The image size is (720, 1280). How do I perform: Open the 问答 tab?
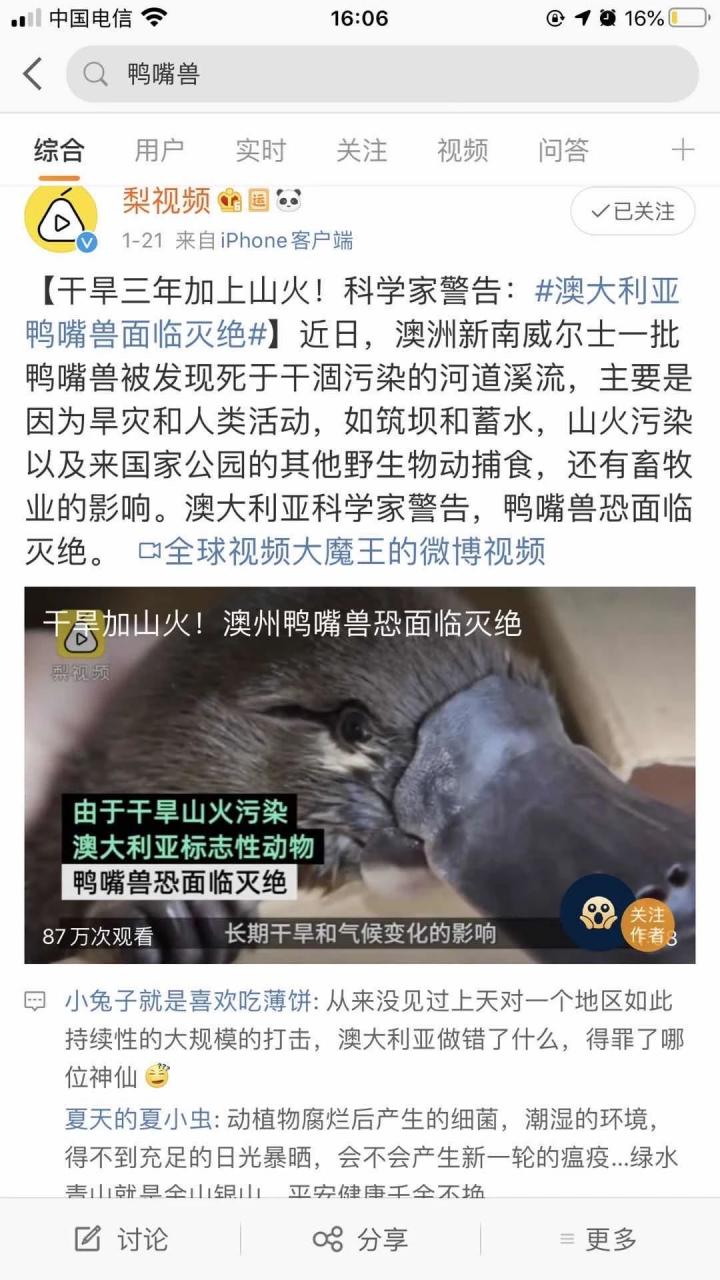(563, 151)
